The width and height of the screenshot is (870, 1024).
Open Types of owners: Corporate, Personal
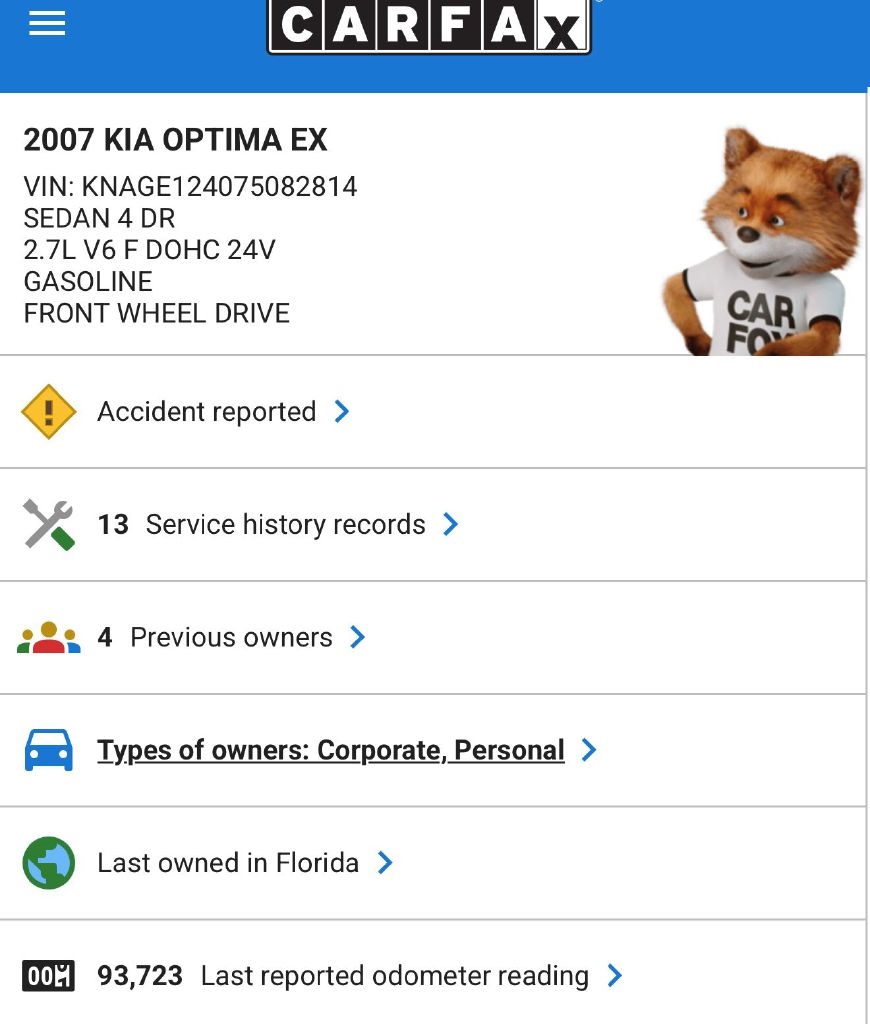click(x=331, y=751)
